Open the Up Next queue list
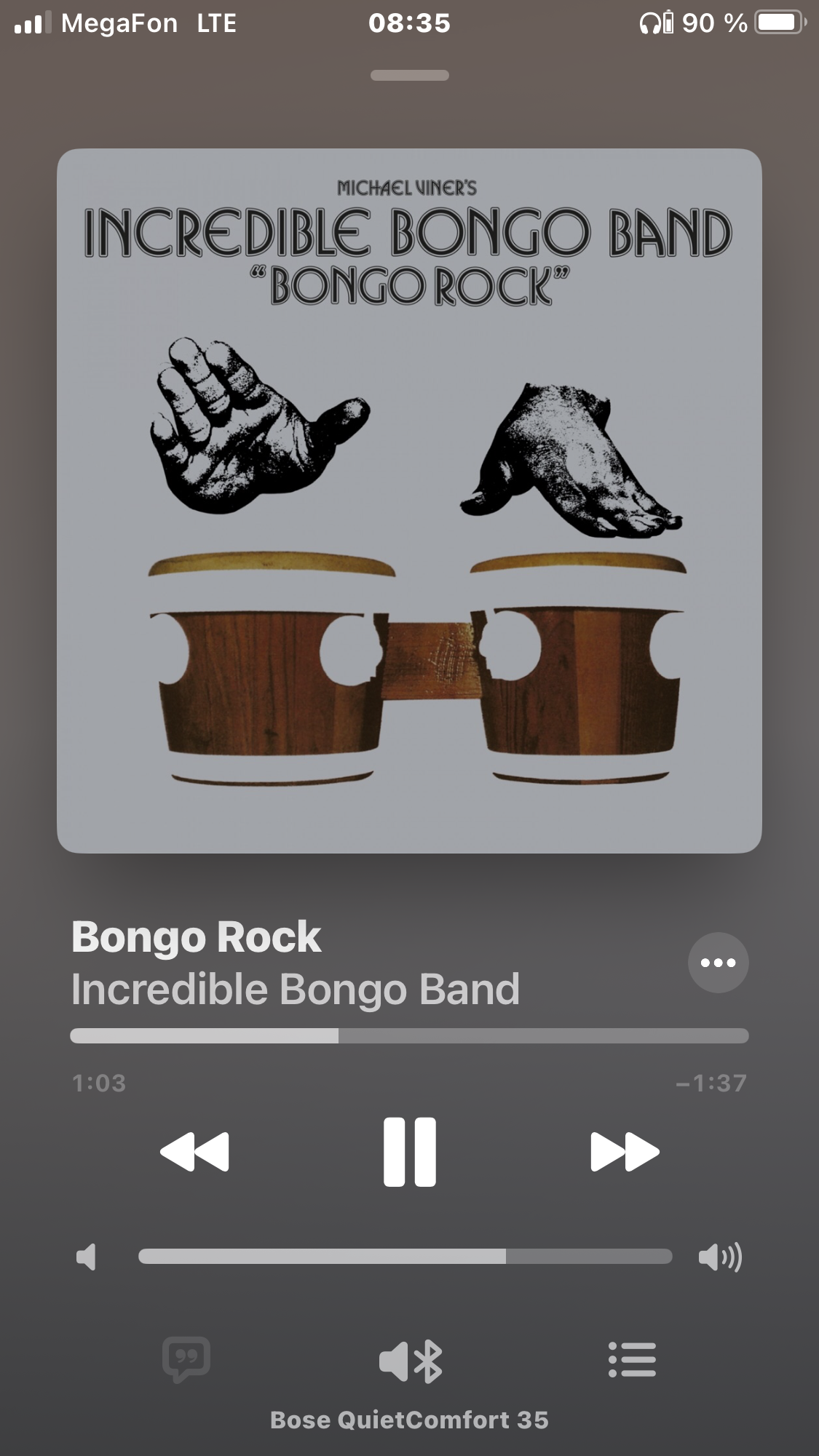The width and height of the screenshot is (819, 1456). pos(632,1359)
